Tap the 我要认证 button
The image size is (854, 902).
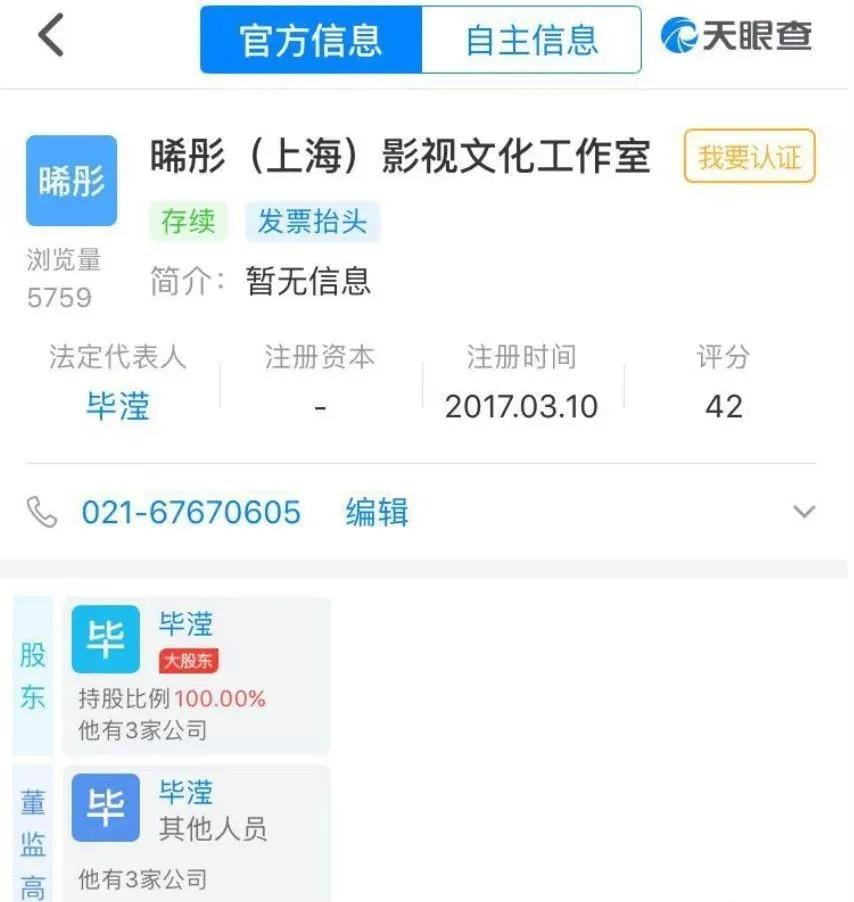coord(749,157)
